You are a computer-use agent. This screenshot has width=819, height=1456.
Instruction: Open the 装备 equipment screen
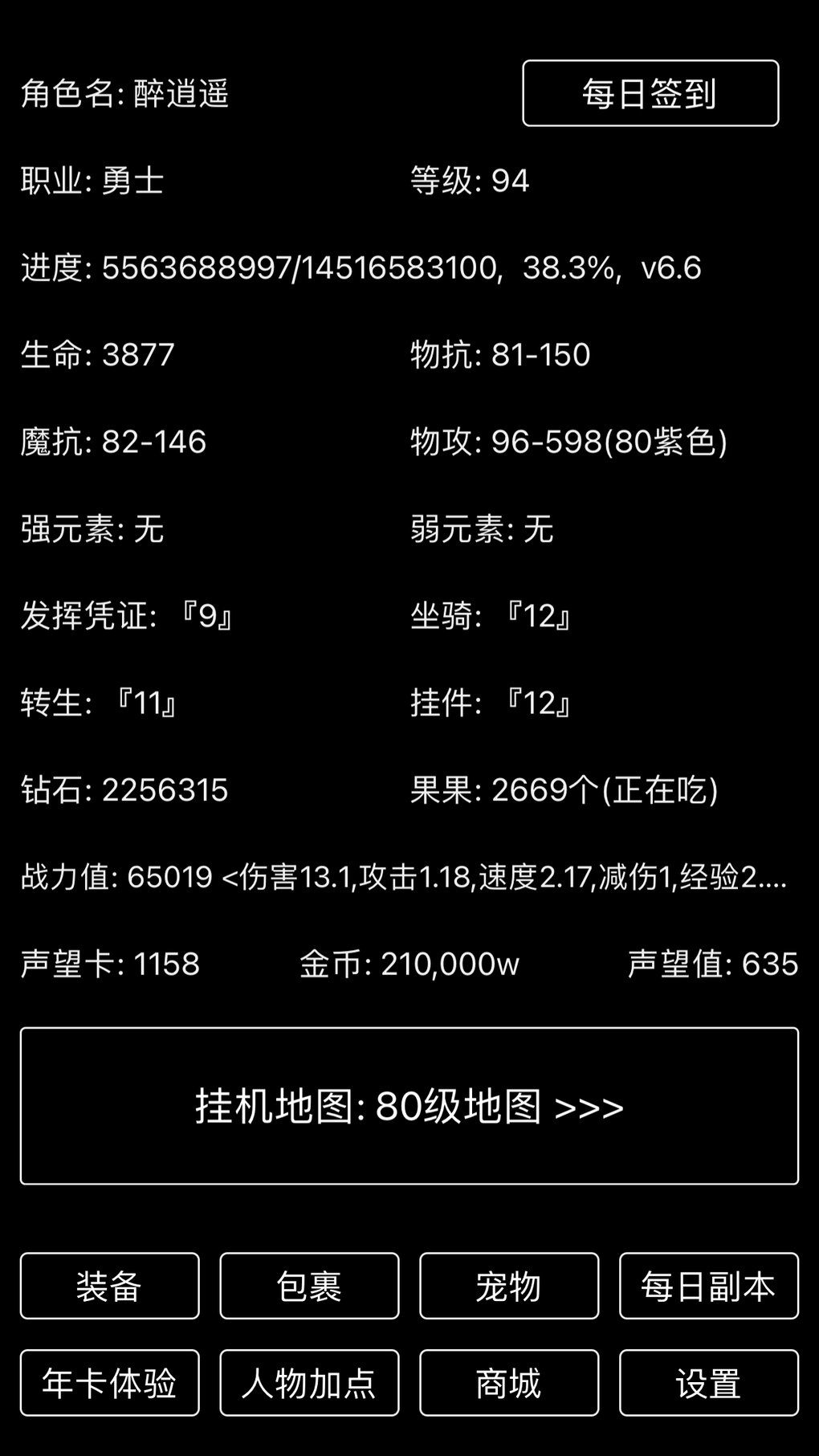[110, 1286]
